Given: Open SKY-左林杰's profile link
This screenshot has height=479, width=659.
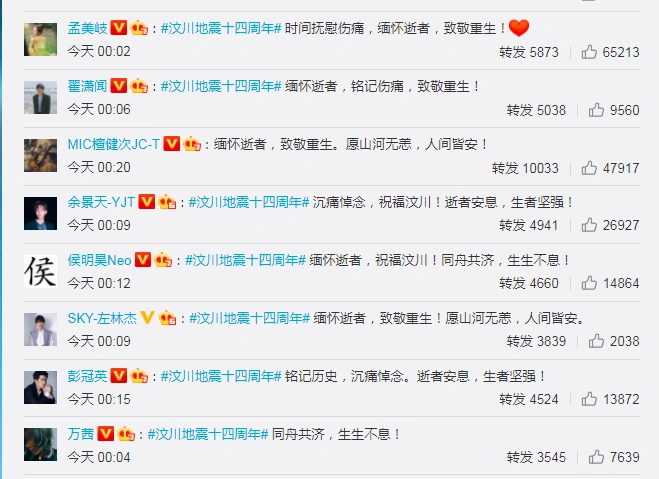Looking at the screenshot, I should point(101,318).
